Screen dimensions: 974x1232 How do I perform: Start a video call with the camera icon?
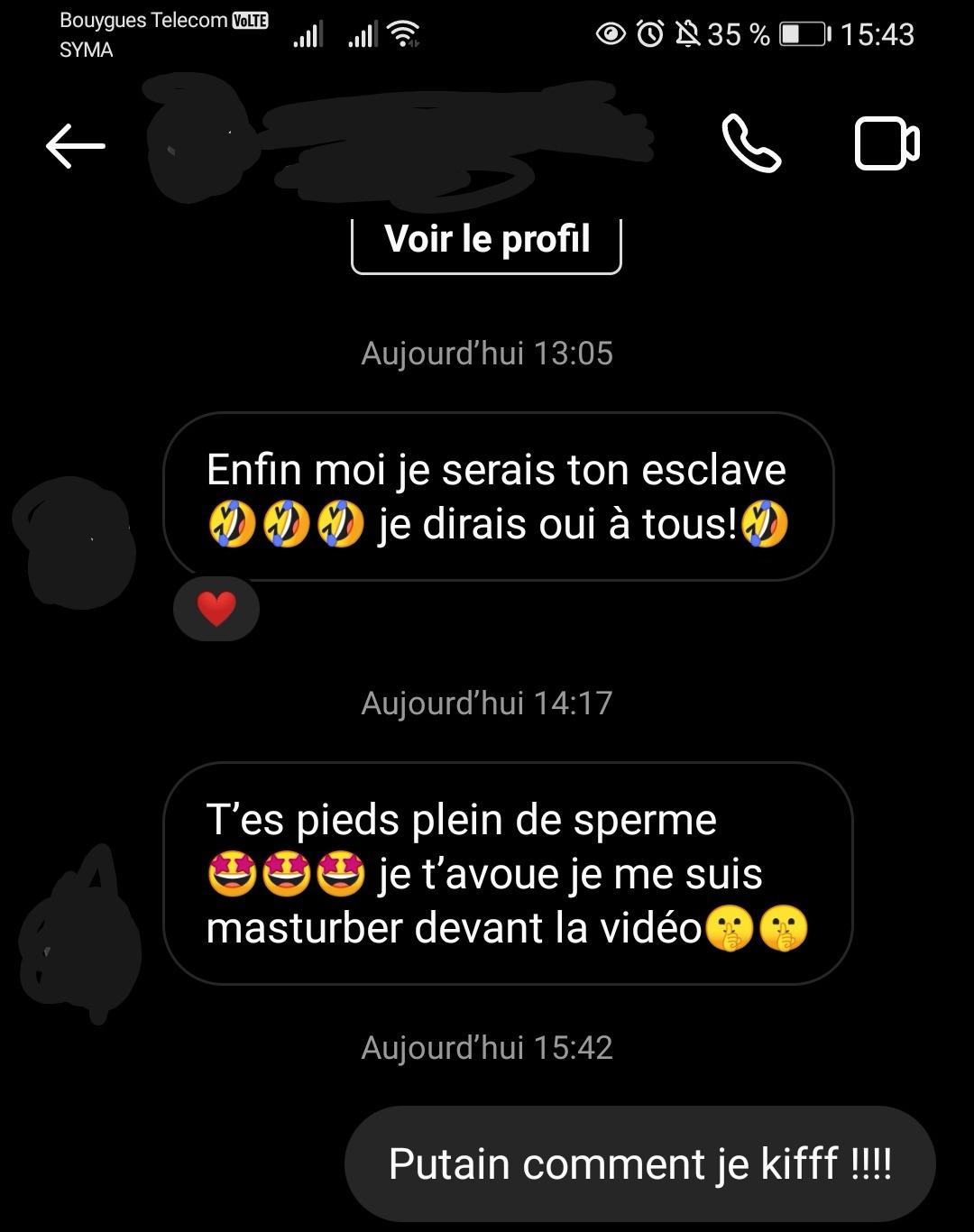pyautogui.click(x=886, y=144)
